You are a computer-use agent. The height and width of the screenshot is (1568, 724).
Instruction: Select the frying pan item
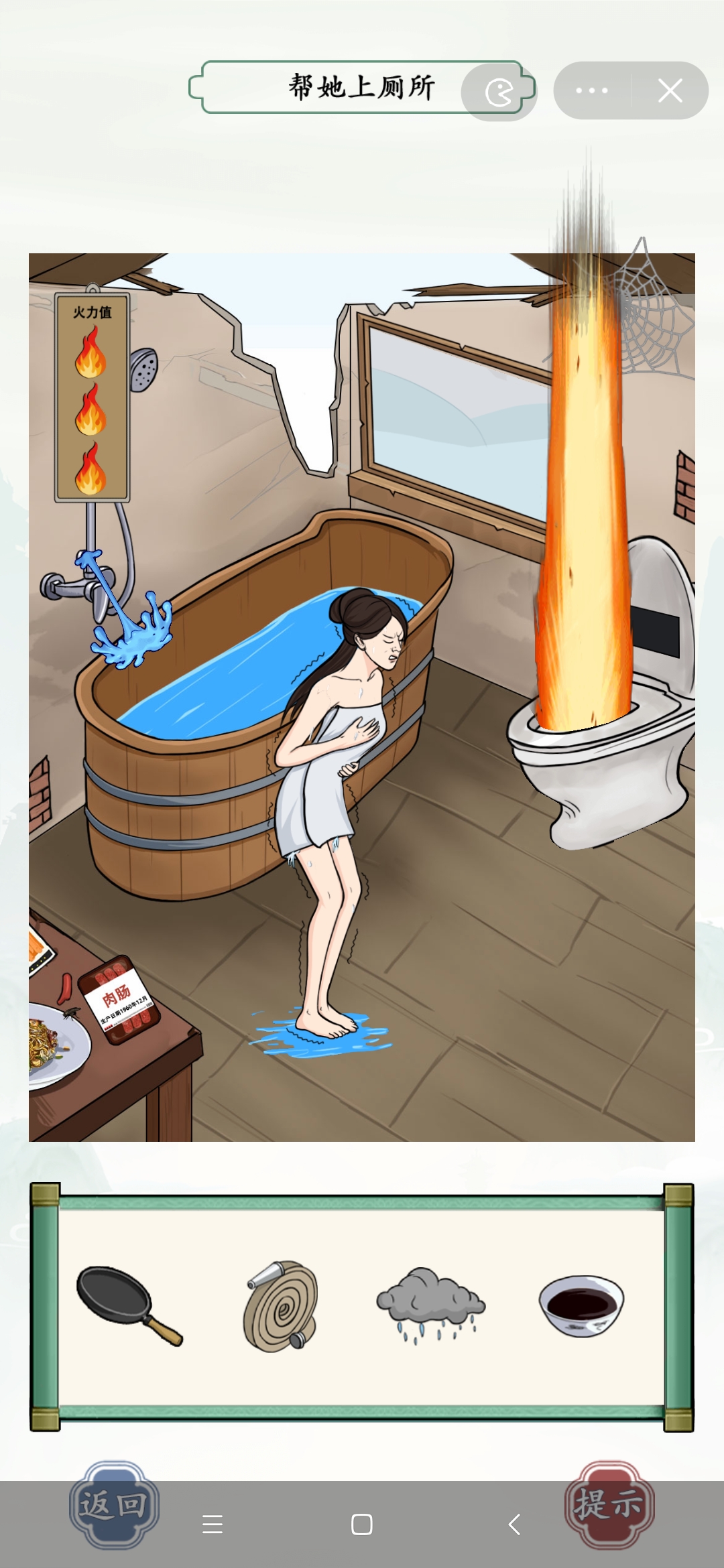click(x=129, y=1305)
